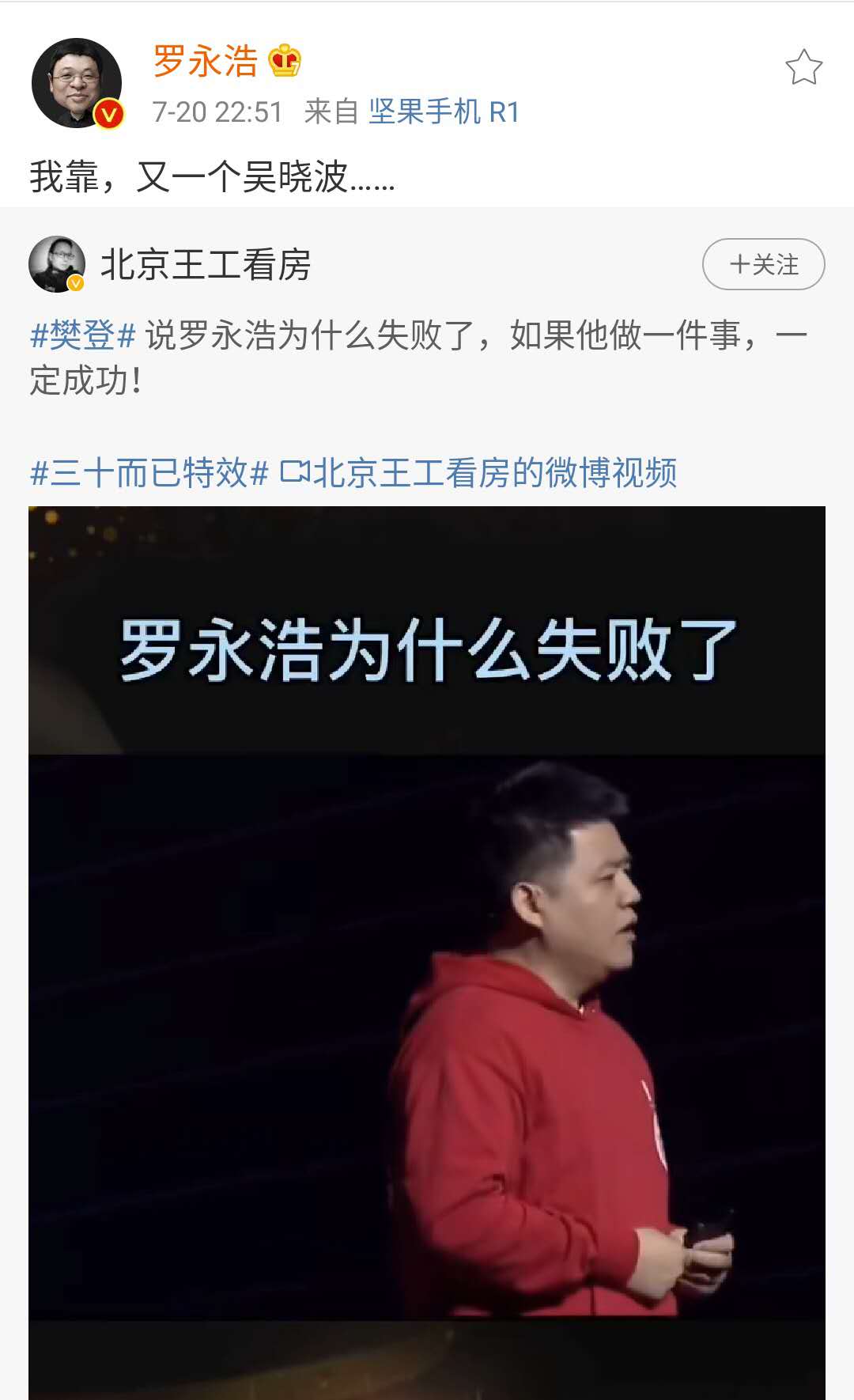Favorite this post with the star icon
854x1400 pixels.
click(x=803, y=67)
